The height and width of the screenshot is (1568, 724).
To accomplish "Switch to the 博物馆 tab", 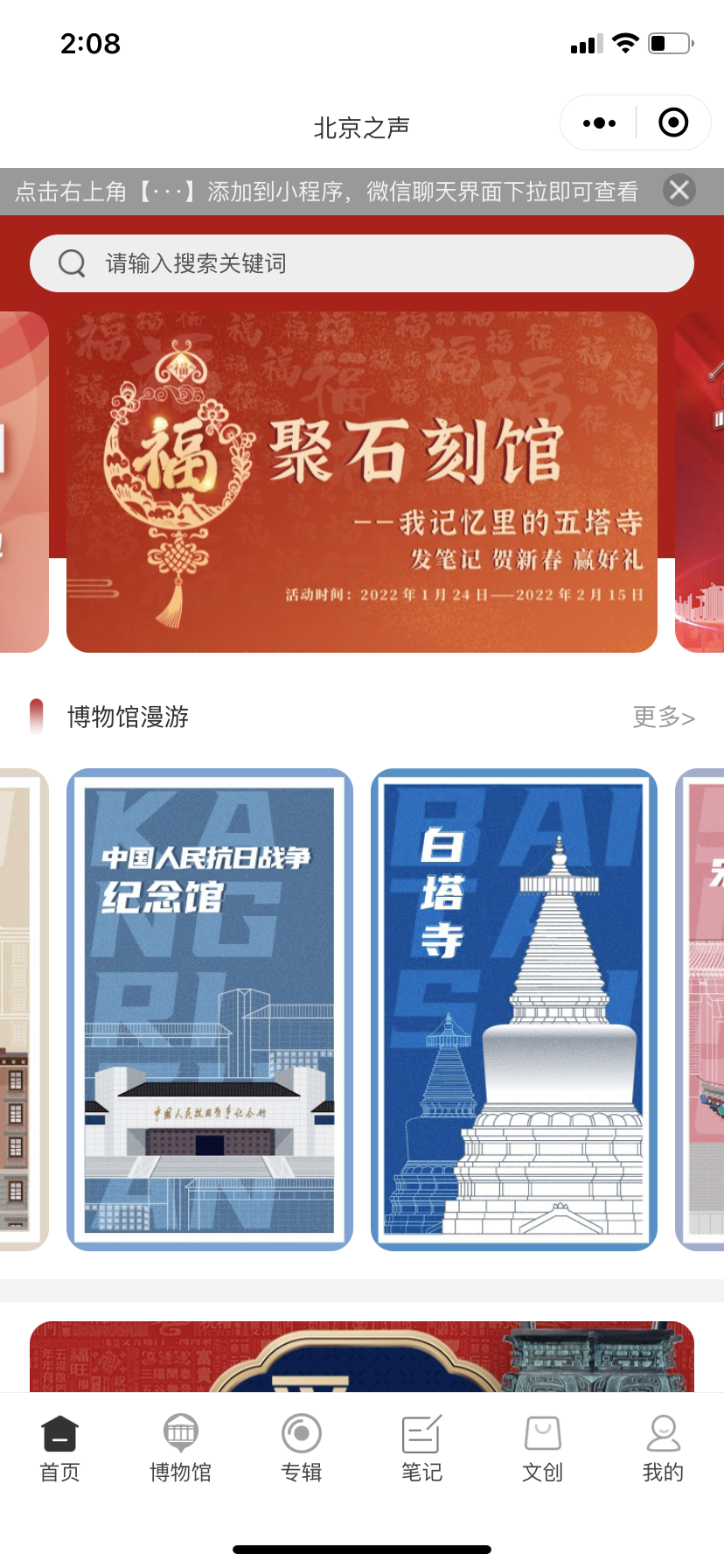I will (181, 1449).
